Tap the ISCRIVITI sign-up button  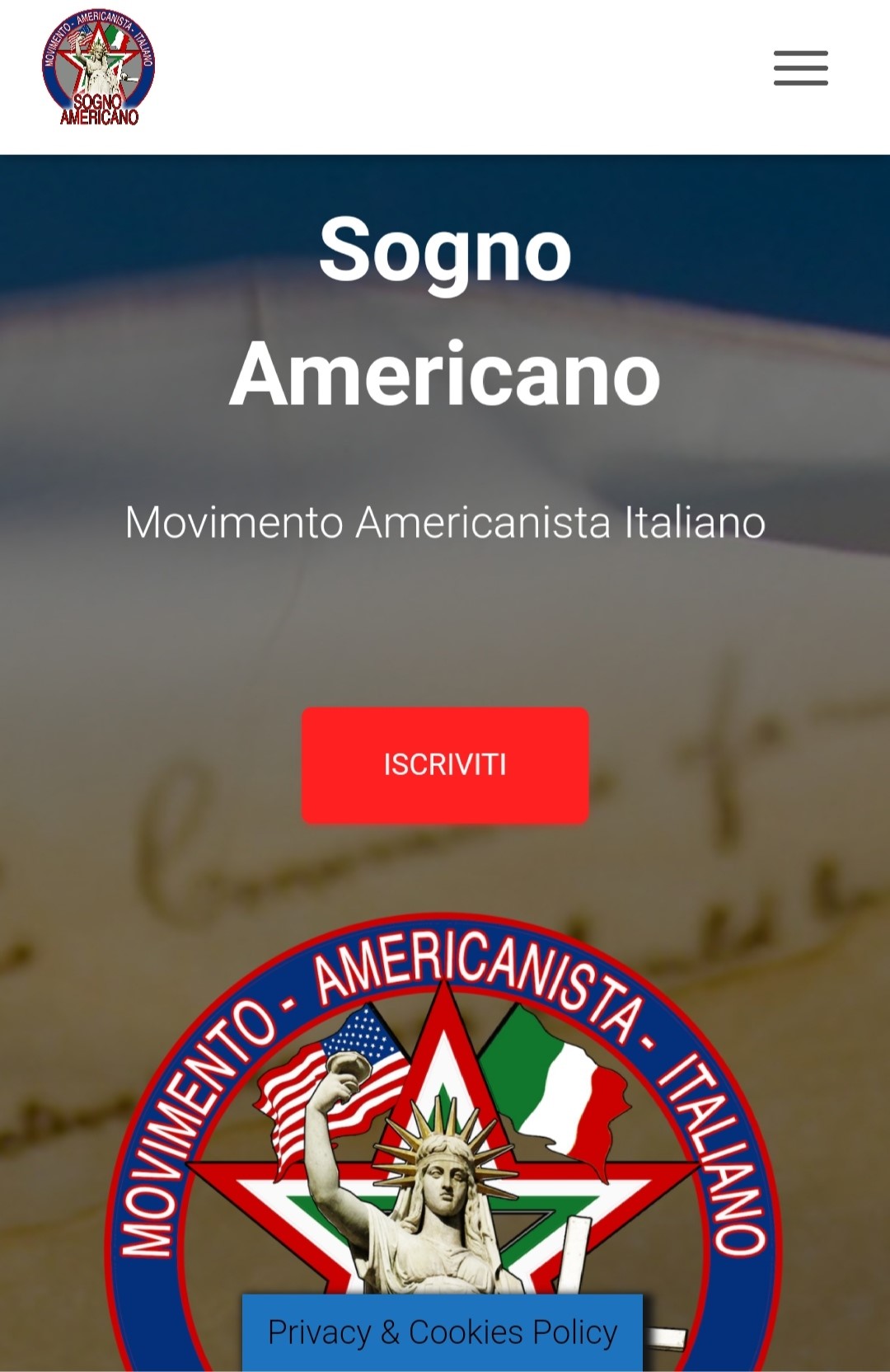pyautogui.click(x=445, y=764)
